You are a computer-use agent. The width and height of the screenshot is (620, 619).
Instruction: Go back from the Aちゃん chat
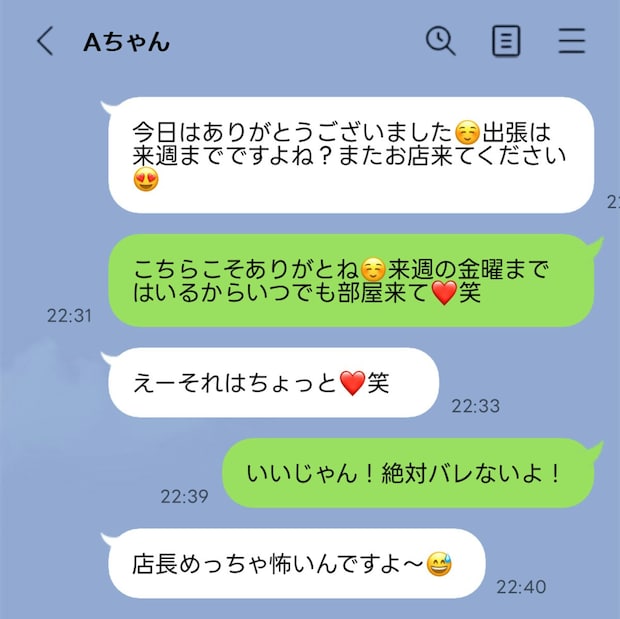(x=44, y=41)
